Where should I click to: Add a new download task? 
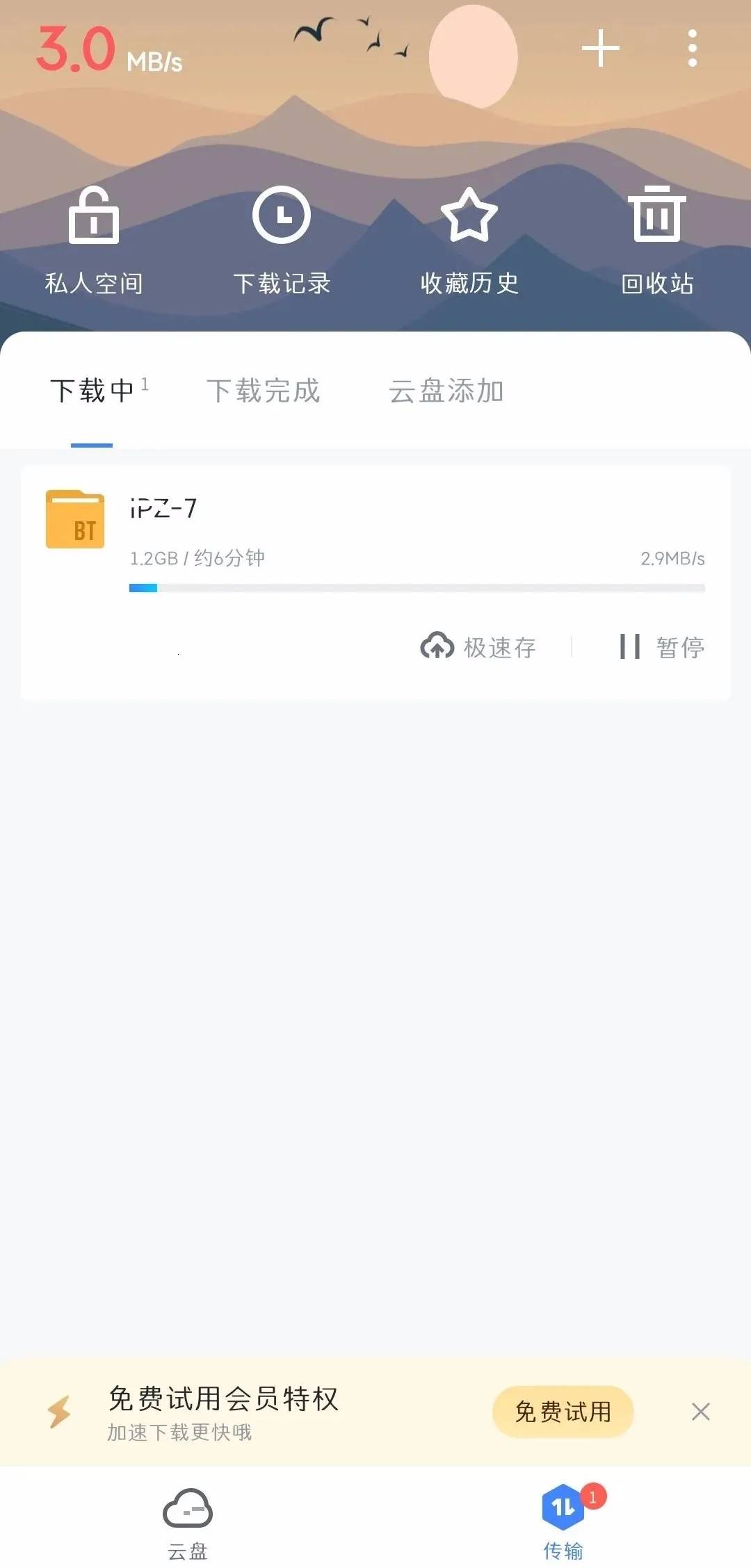click(x=600, y=49)
